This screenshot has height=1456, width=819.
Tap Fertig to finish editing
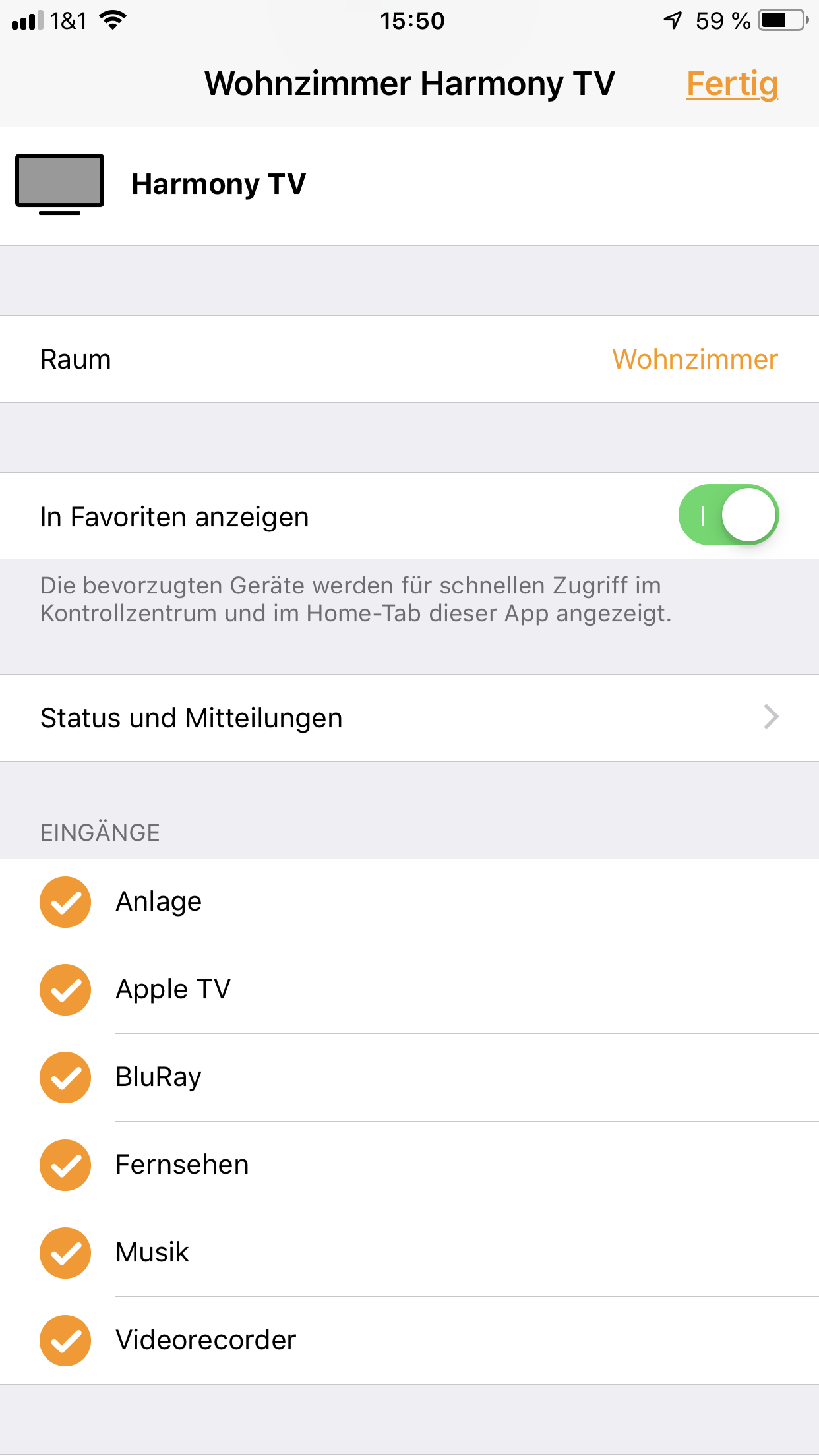click(x=732, y=84)
